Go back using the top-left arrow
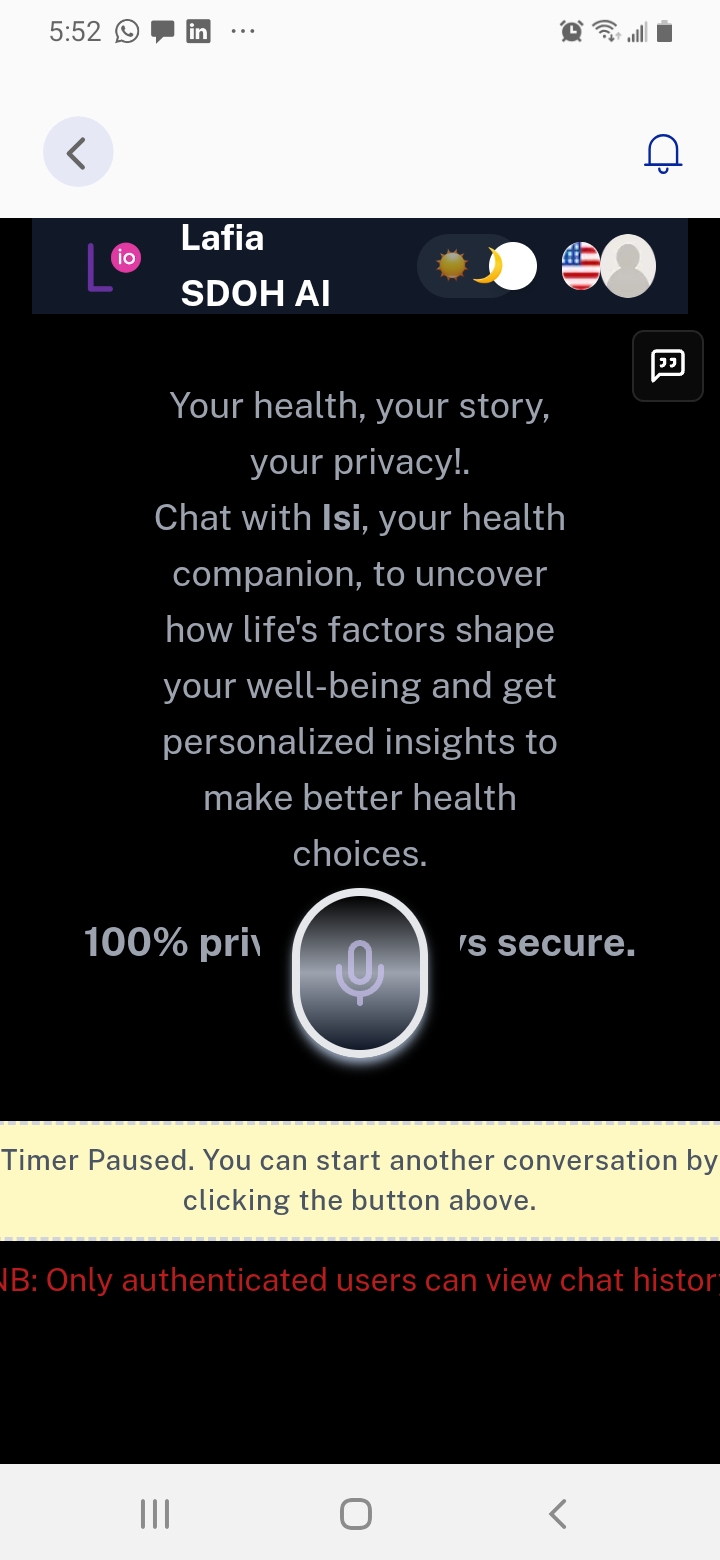 click(78, 153)
